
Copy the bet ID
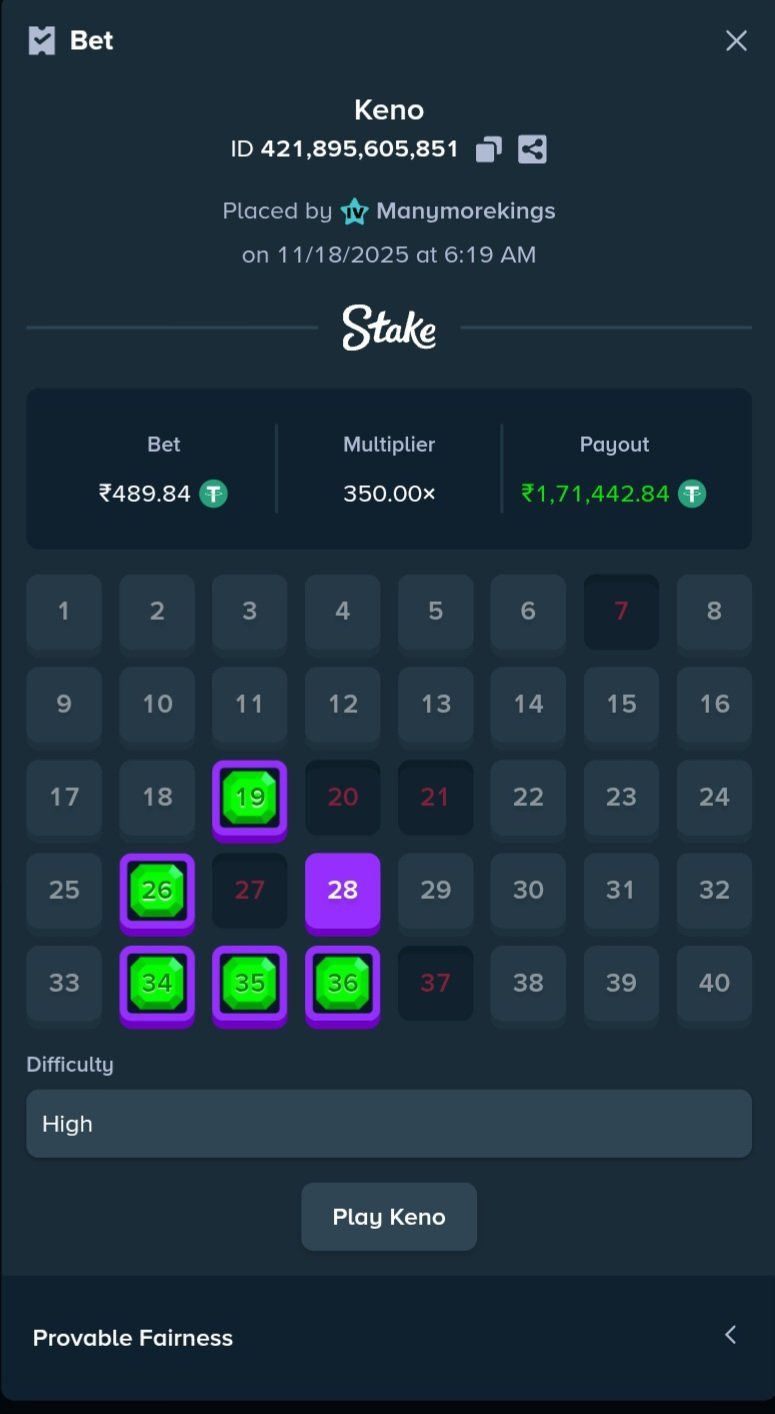(488, 150)
